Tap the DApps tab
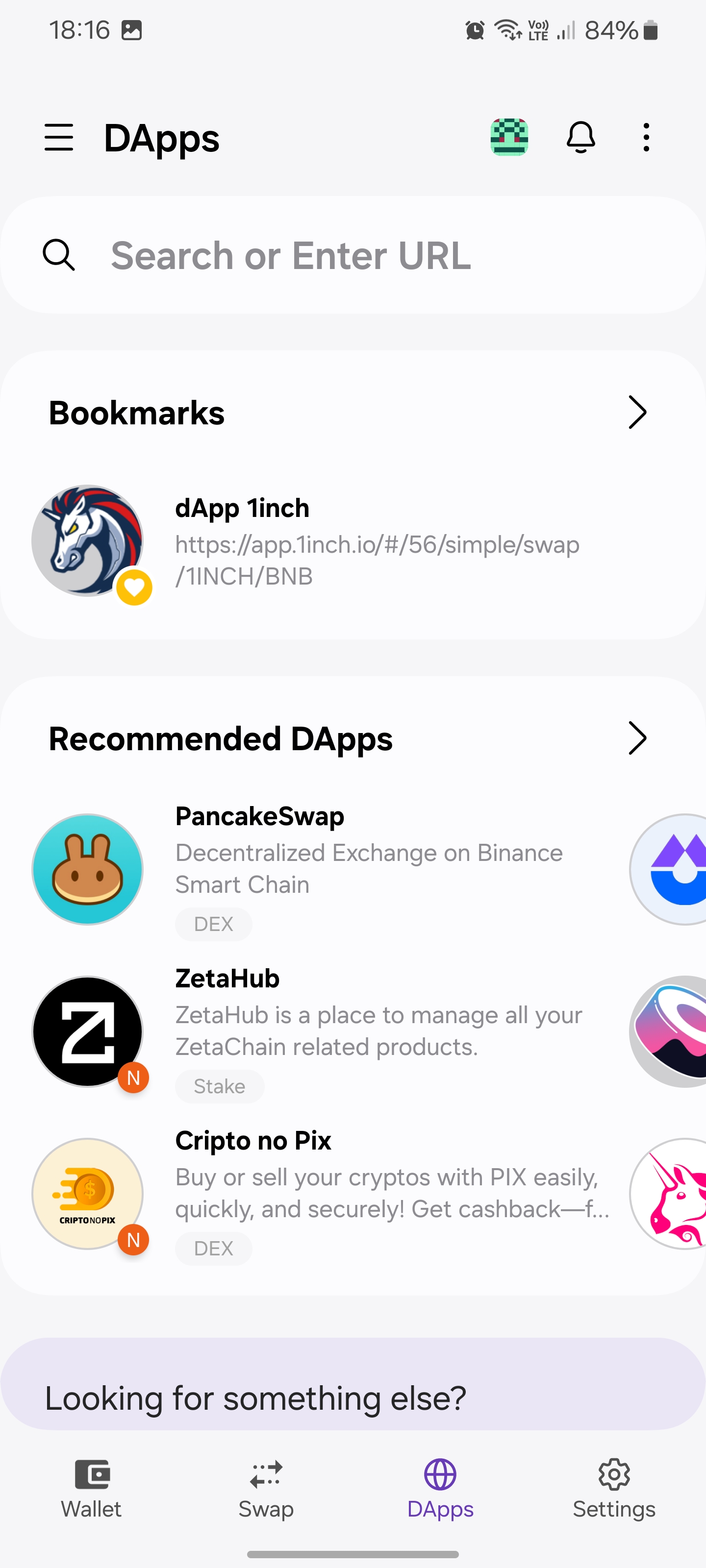706x1568 pixels. pos(440,1488)
